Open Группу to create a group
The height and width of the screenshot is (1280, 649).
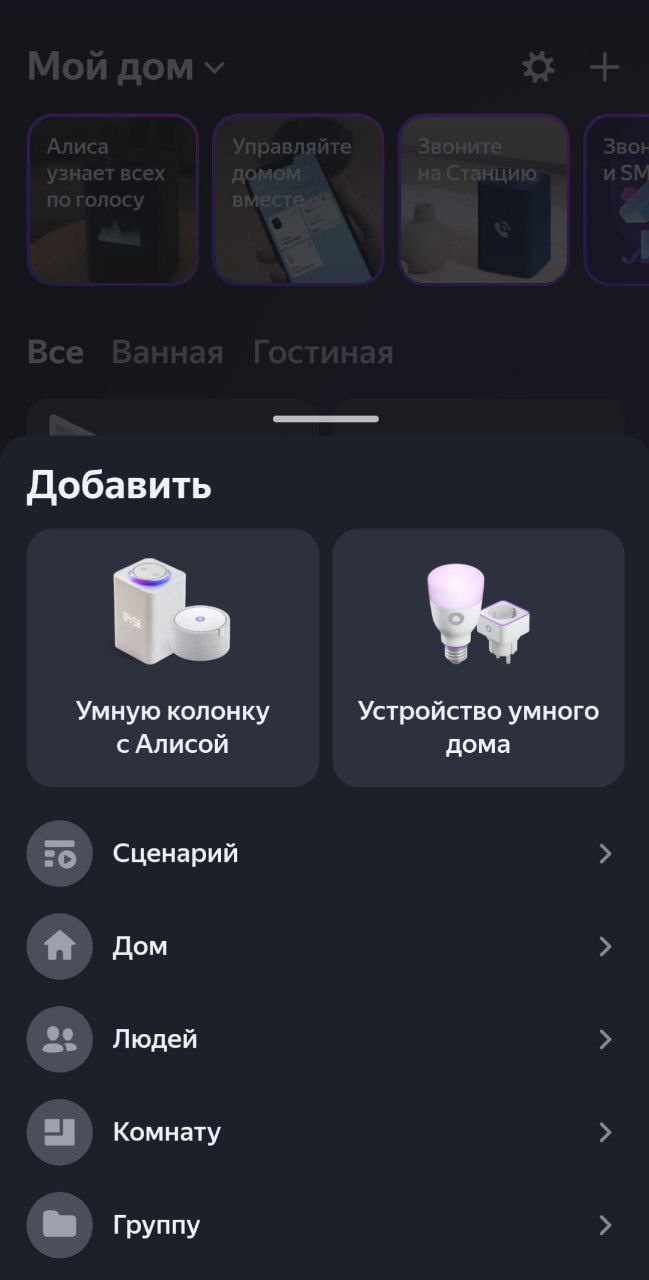tap(324, 1225)
